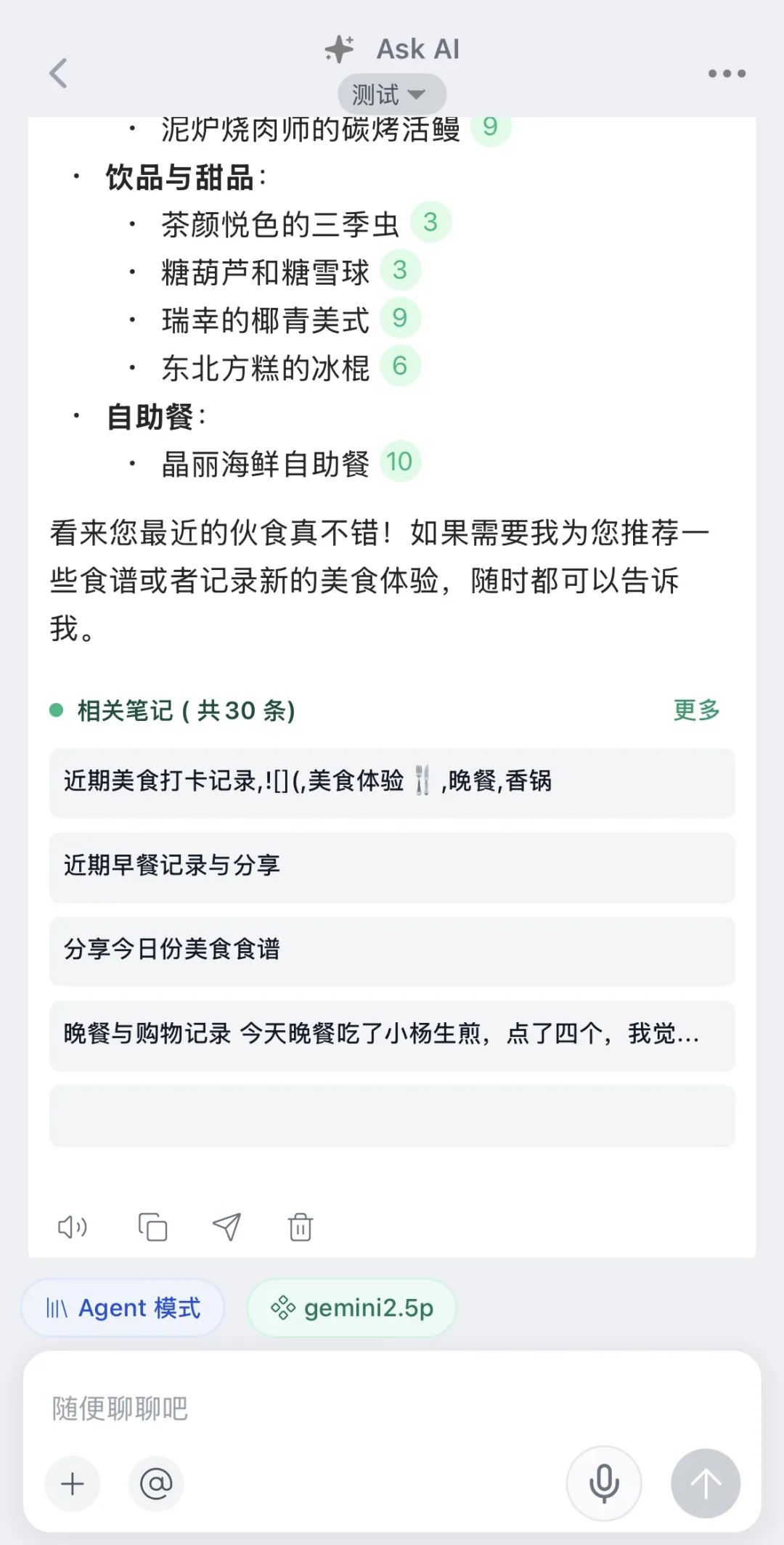Open the three-dot overflow menu

(727, 73)
